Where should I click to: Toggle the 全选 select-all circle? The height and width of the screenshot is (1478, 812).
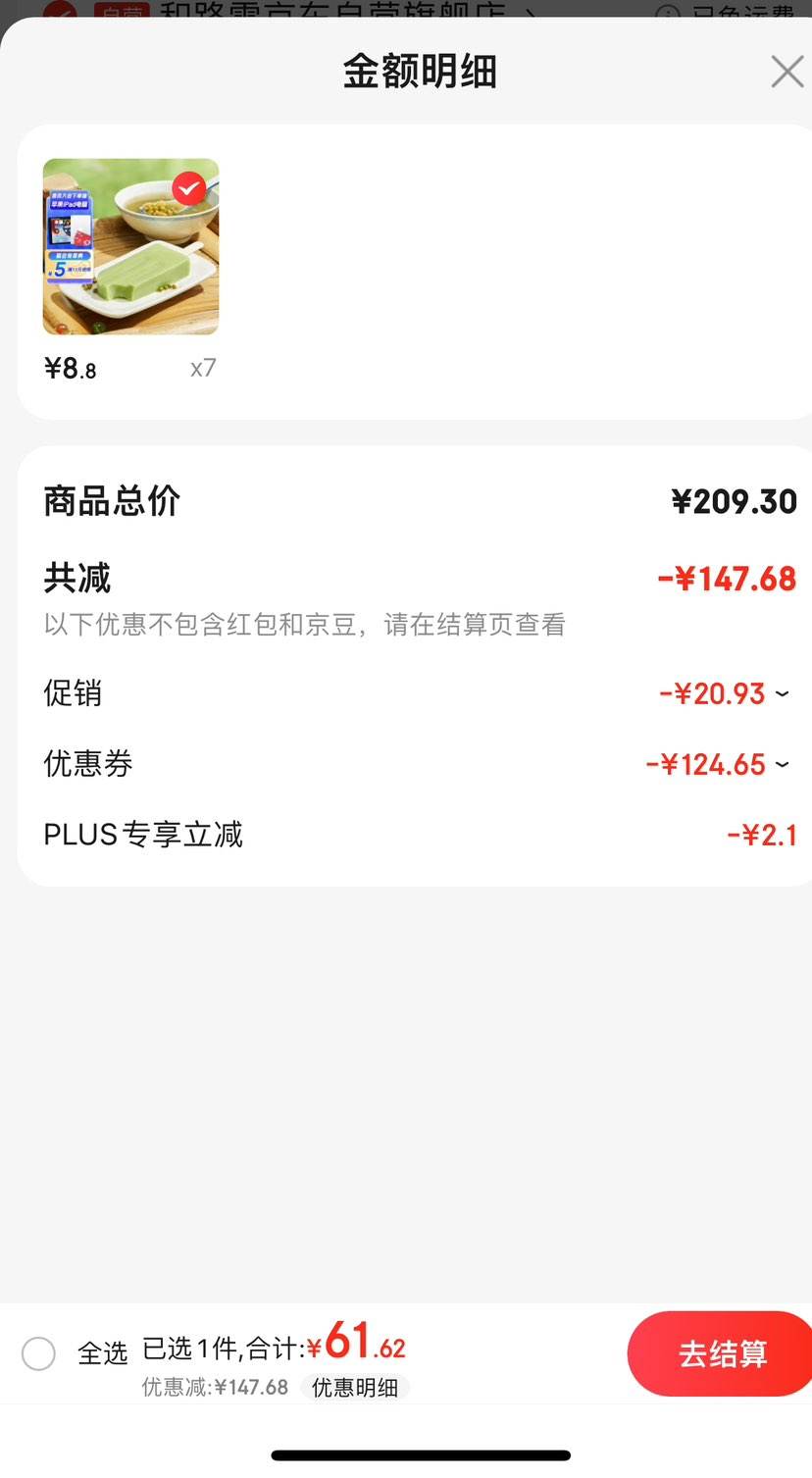[x=38, y=1353]
